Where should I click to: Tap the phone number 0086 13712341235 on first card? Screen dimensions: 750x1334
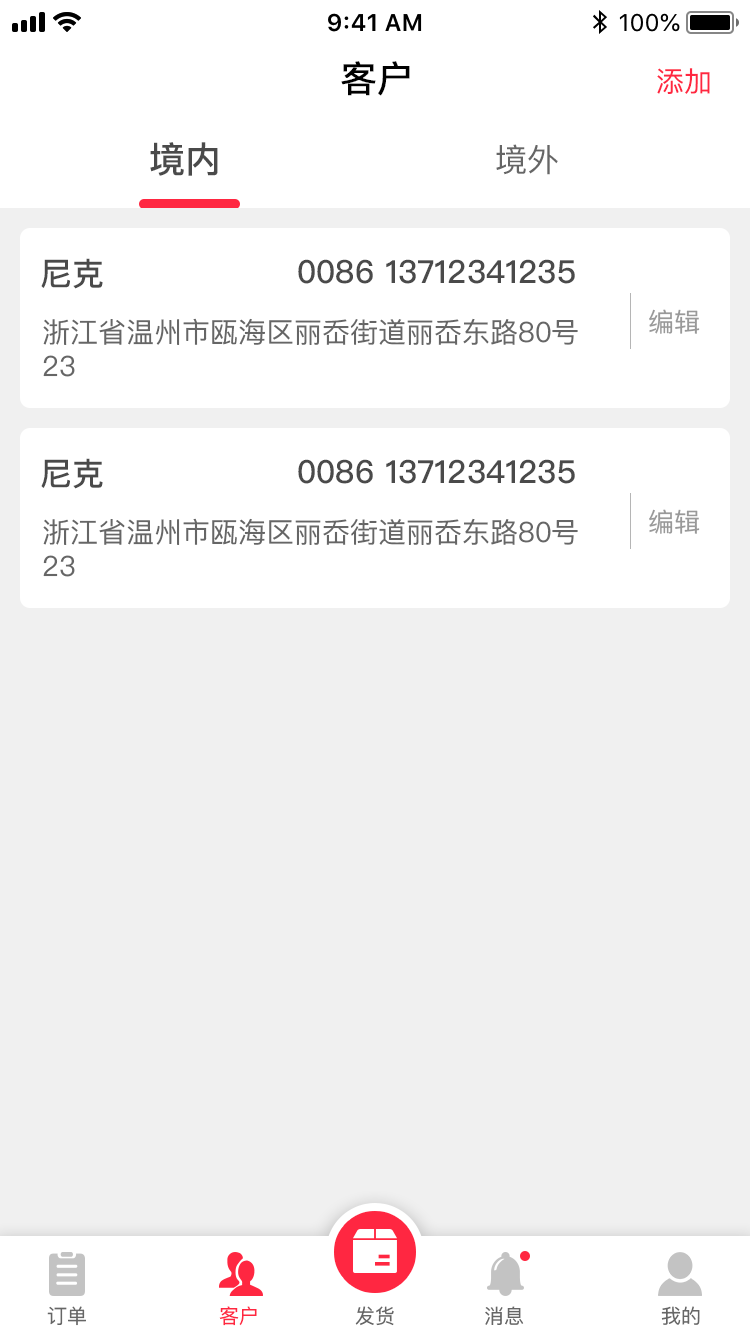click(437, 272)
